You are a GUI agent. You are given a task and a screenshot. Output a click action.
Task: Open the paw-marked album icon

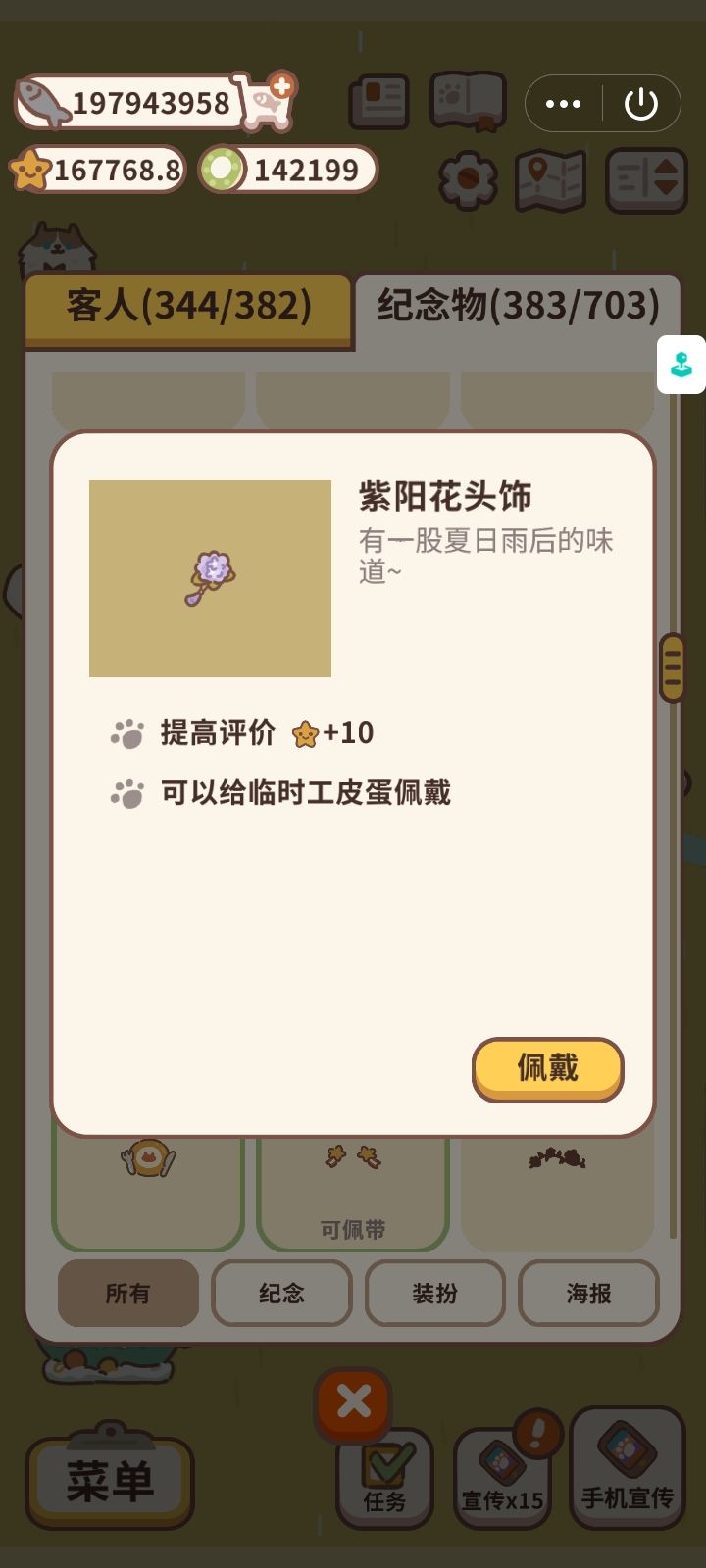coord(468,101)
